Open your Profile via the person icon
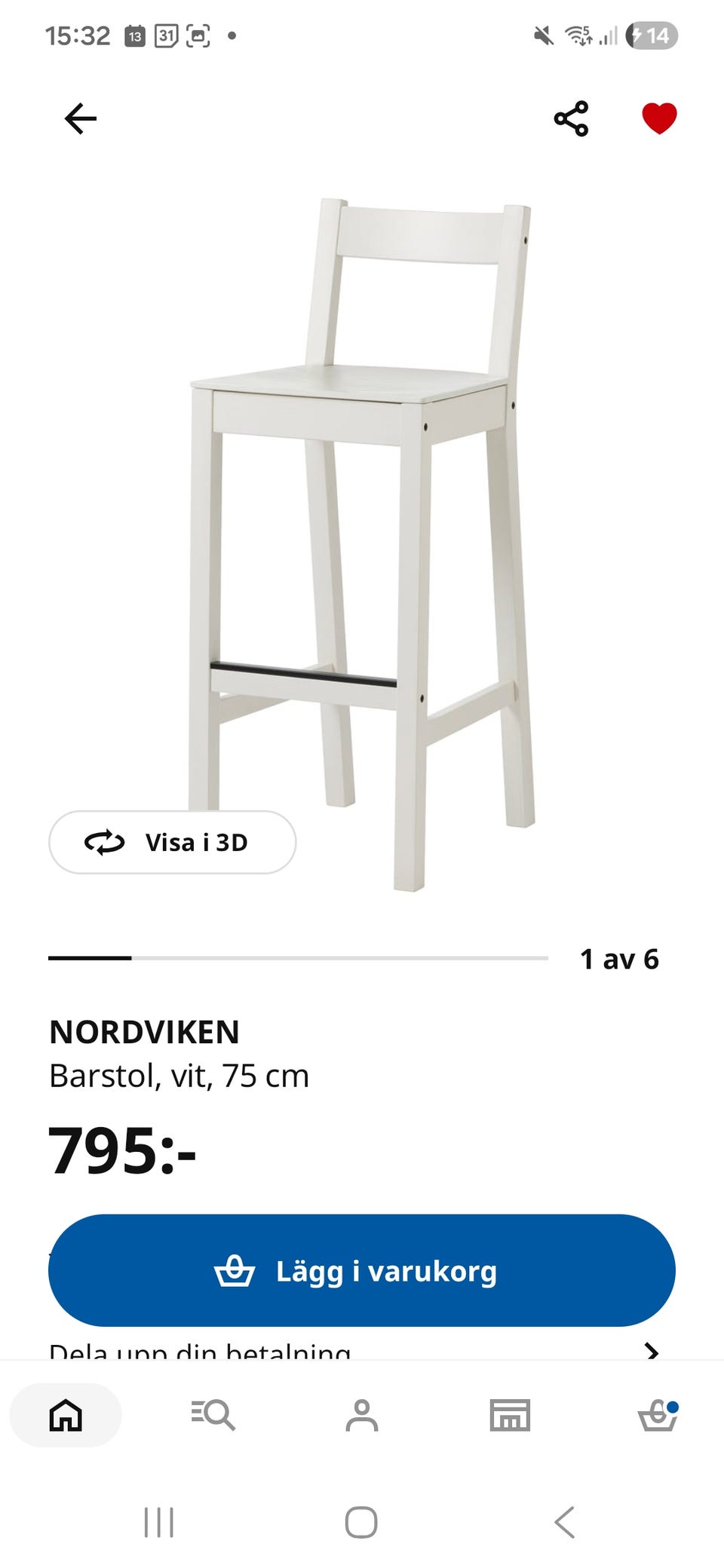The width and height of the screenshot is (724, 1568). [x=362, y=1417]
